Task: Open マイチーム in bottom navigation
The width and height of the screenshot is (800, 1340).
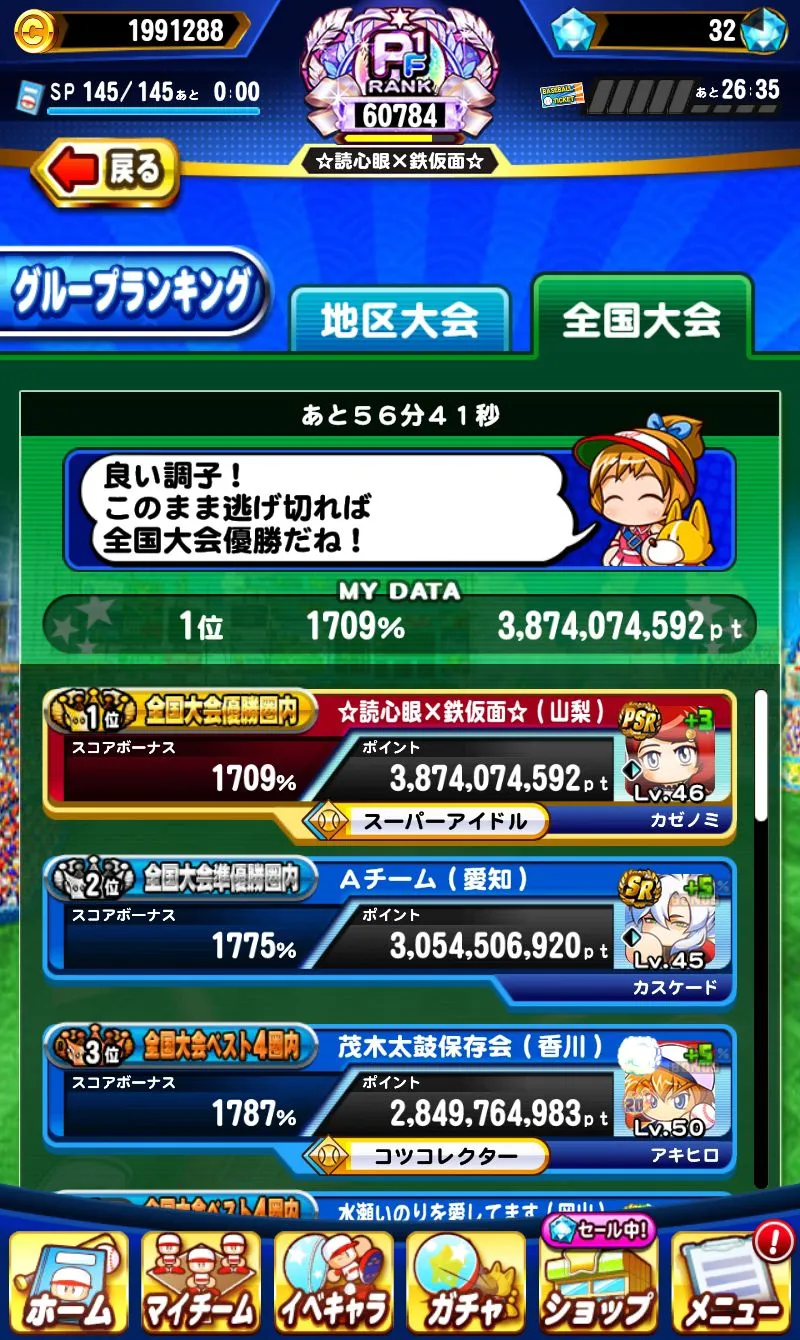Action: click(x=201, y=1282)
